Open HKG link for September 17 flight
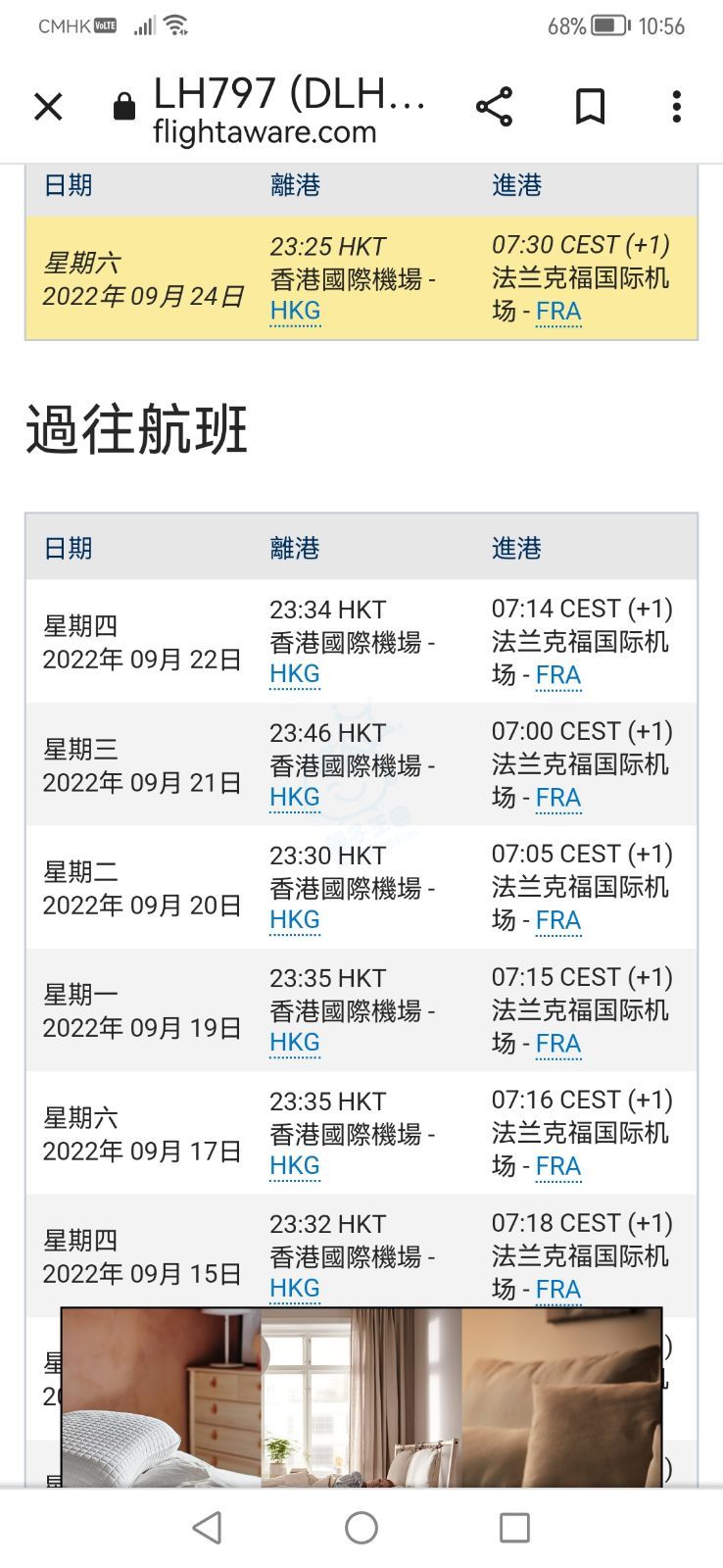723x1568 pixels. pyautogui.click(x=295, y=1166)
